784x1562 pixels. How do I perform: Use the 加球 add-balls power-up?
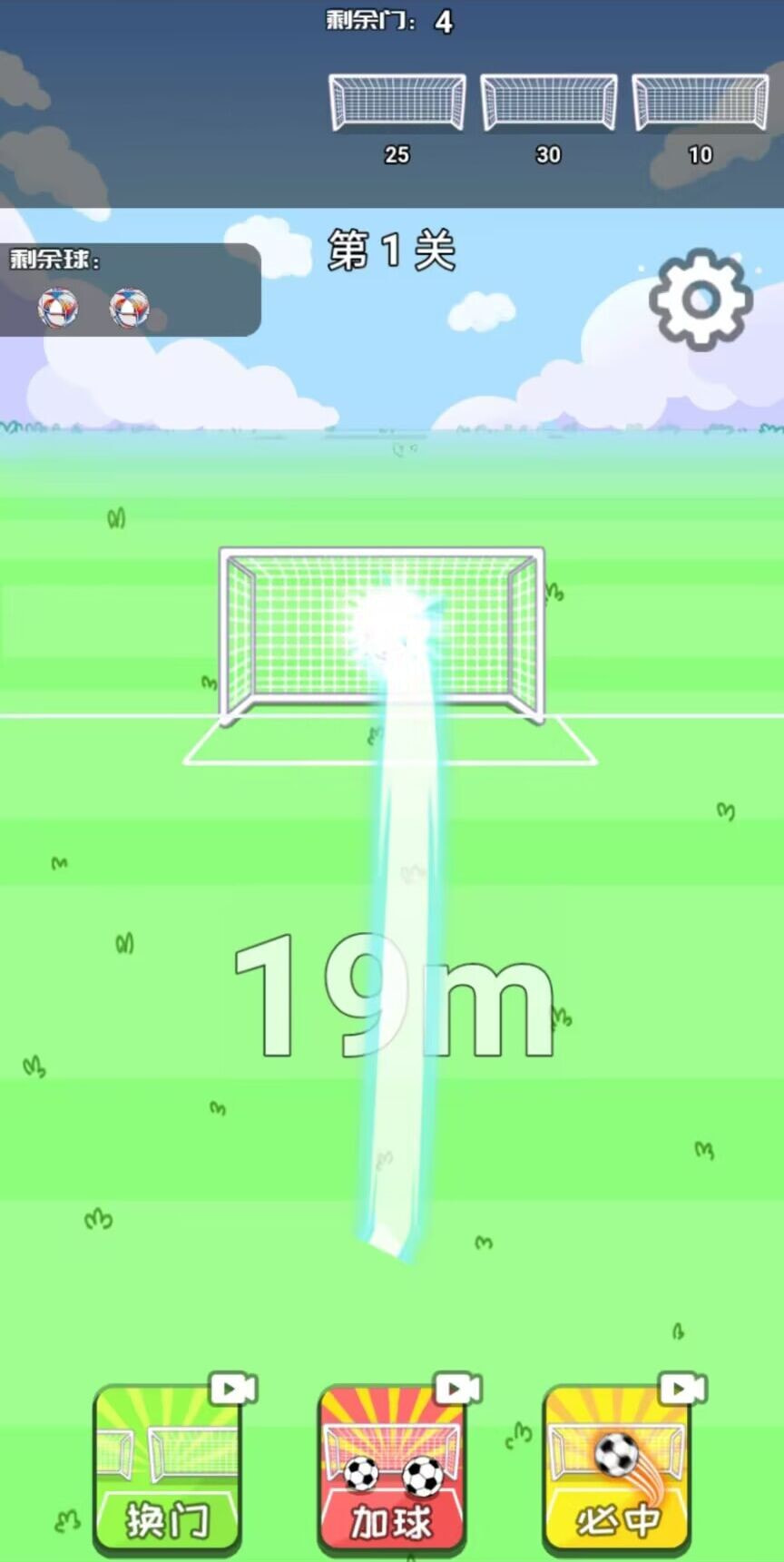[392, 1470]
